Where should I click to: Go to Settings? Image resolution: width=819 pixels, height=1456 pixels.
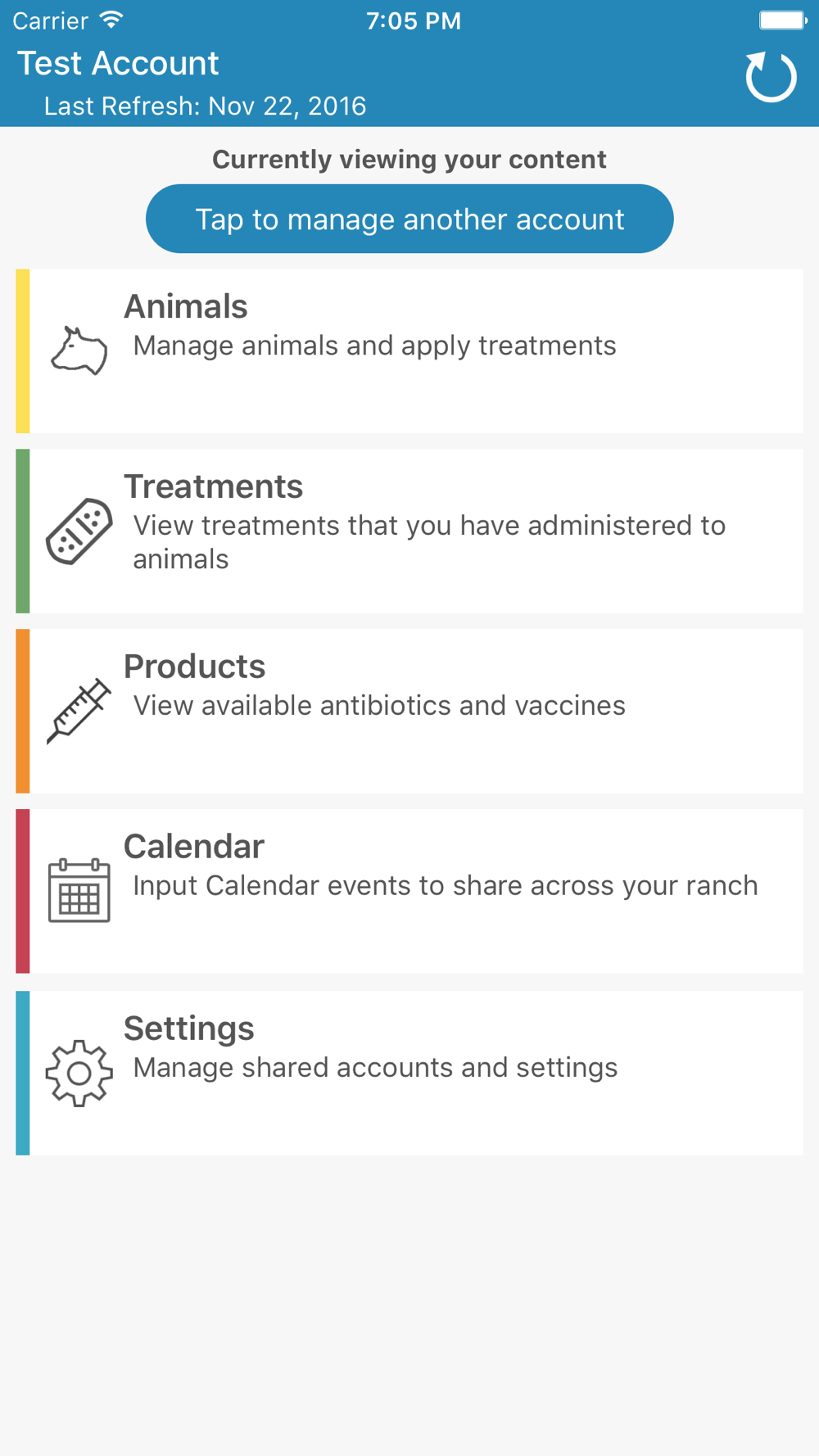pyautogui.click(x=409, y=1073)
